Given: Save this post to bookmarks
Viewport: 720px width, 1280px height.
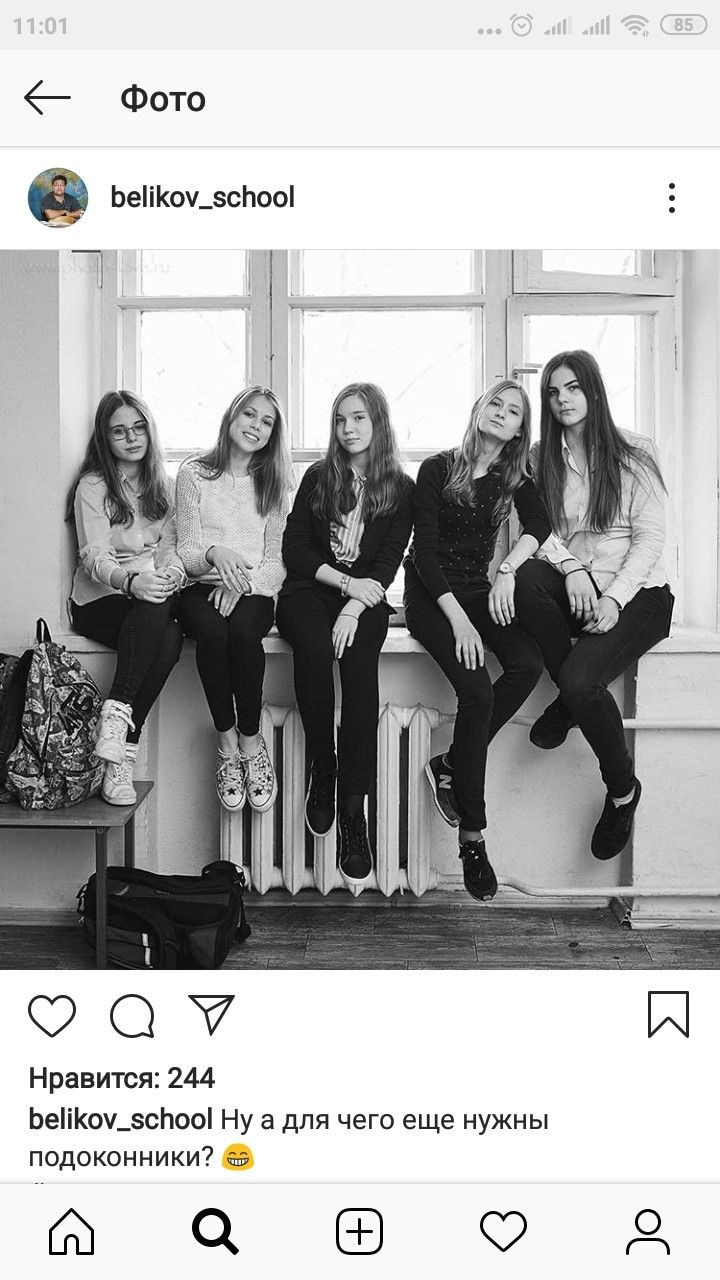Looking at the screenshot, I should (x=668, y=1014).
